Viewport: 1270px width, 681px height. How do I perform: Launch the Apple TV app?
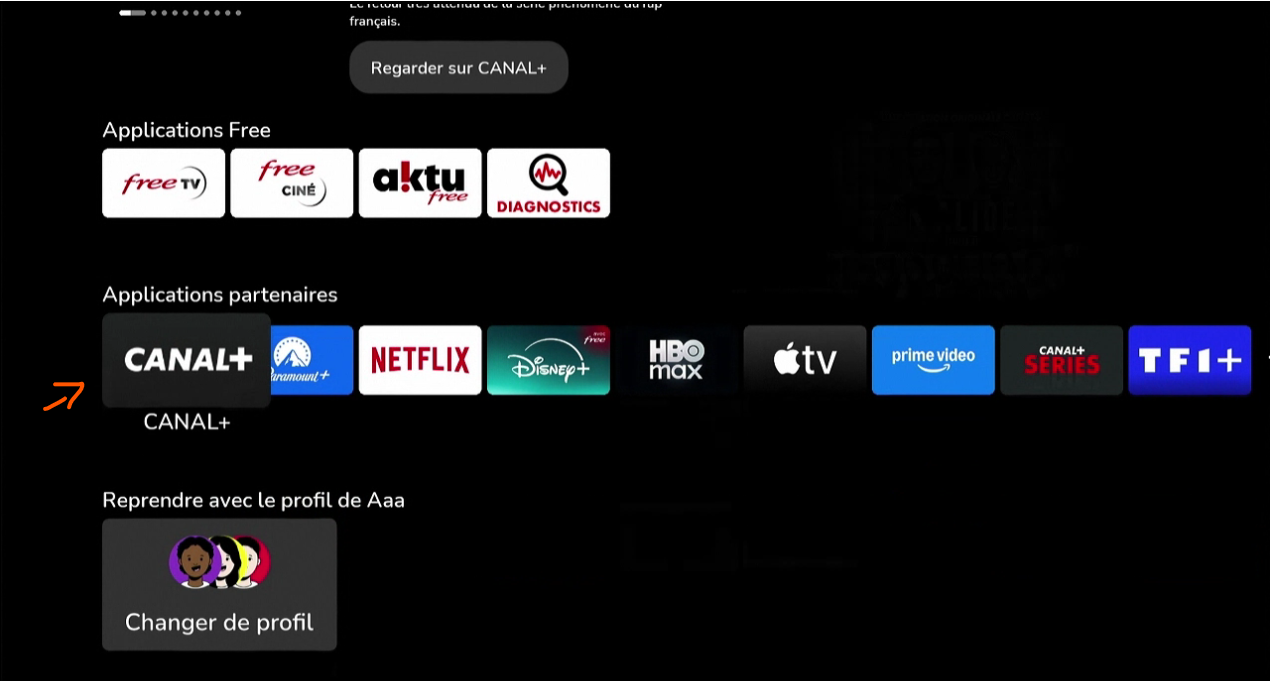pyautogui.click(x=805, y=360)
